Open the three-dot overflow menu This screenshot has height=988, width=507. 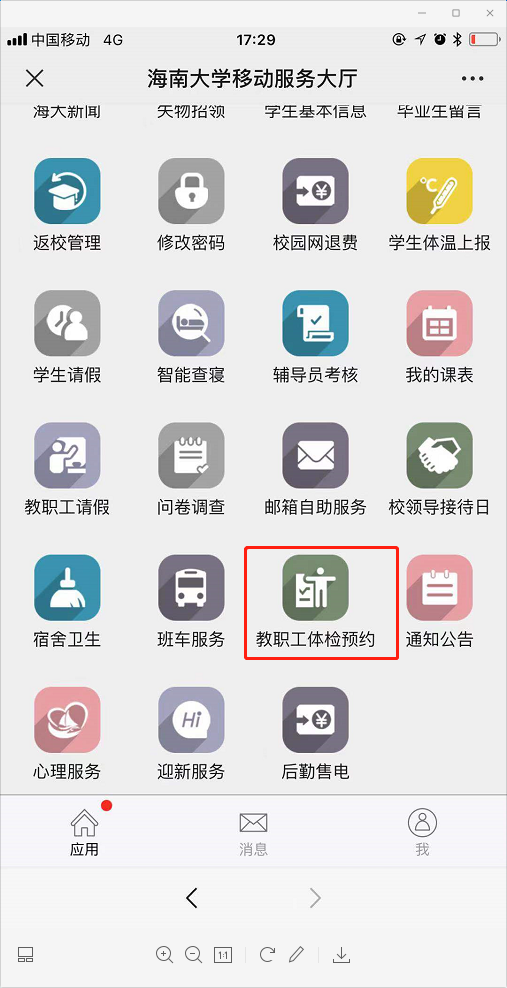[x=472, y=79]
